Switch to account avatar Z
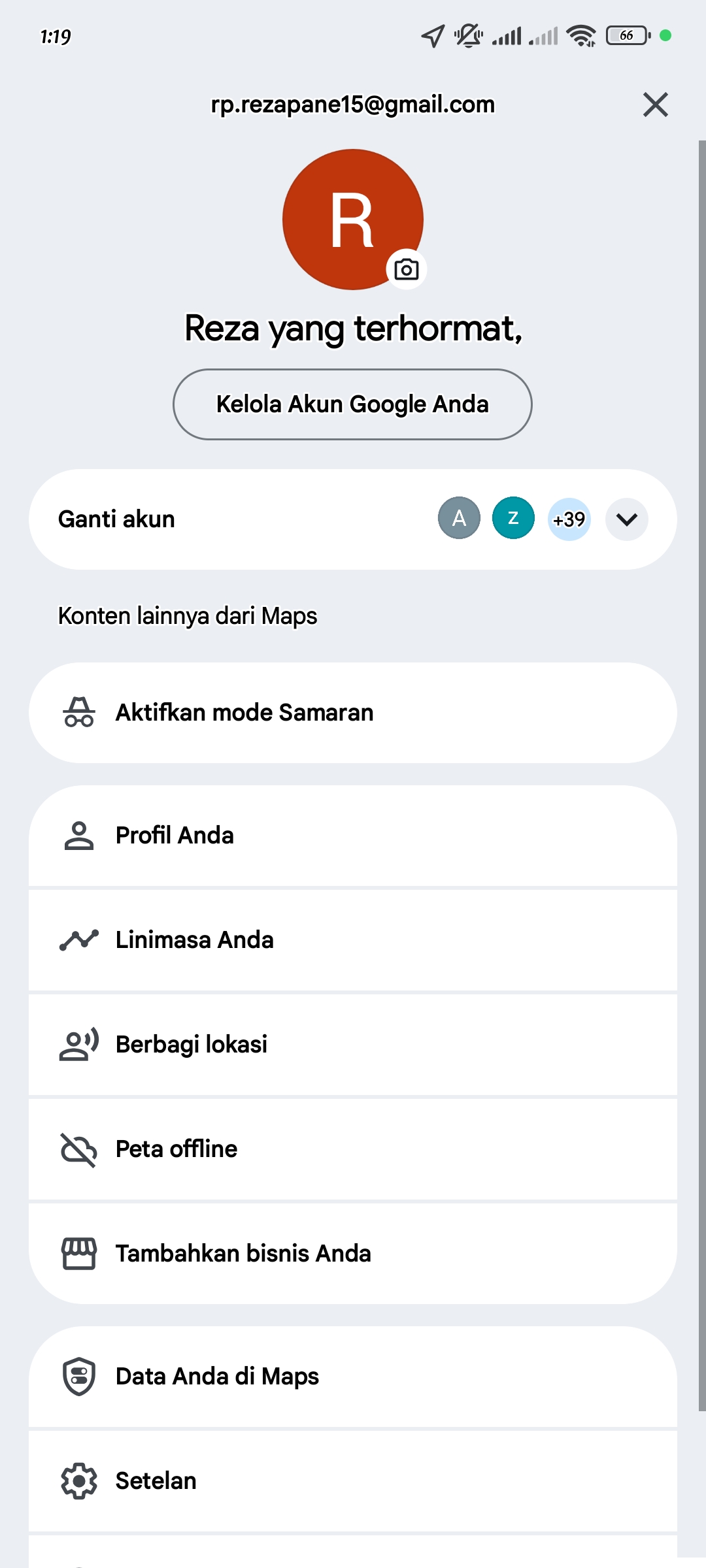 click(513, 518)
